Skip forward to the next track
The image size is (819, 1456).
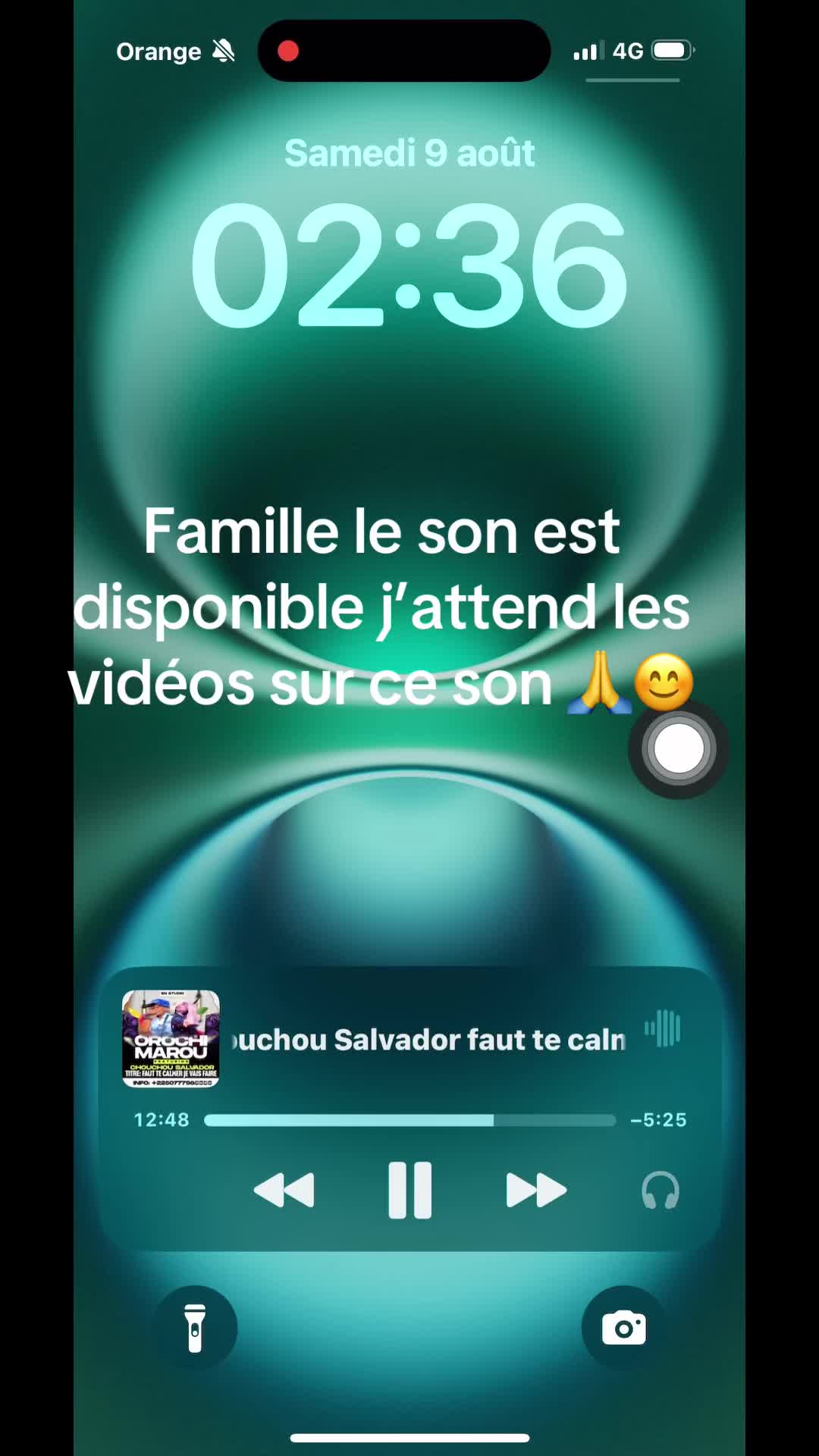pos(536,1190)
